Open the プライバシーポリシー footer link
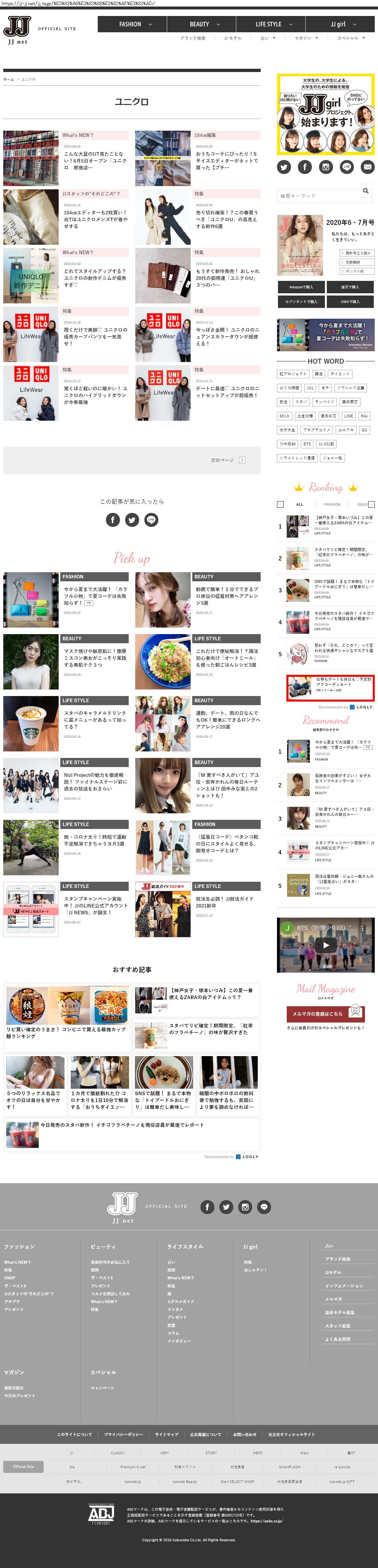Viewport: 378px width, 1568px height. point(124,1435)
